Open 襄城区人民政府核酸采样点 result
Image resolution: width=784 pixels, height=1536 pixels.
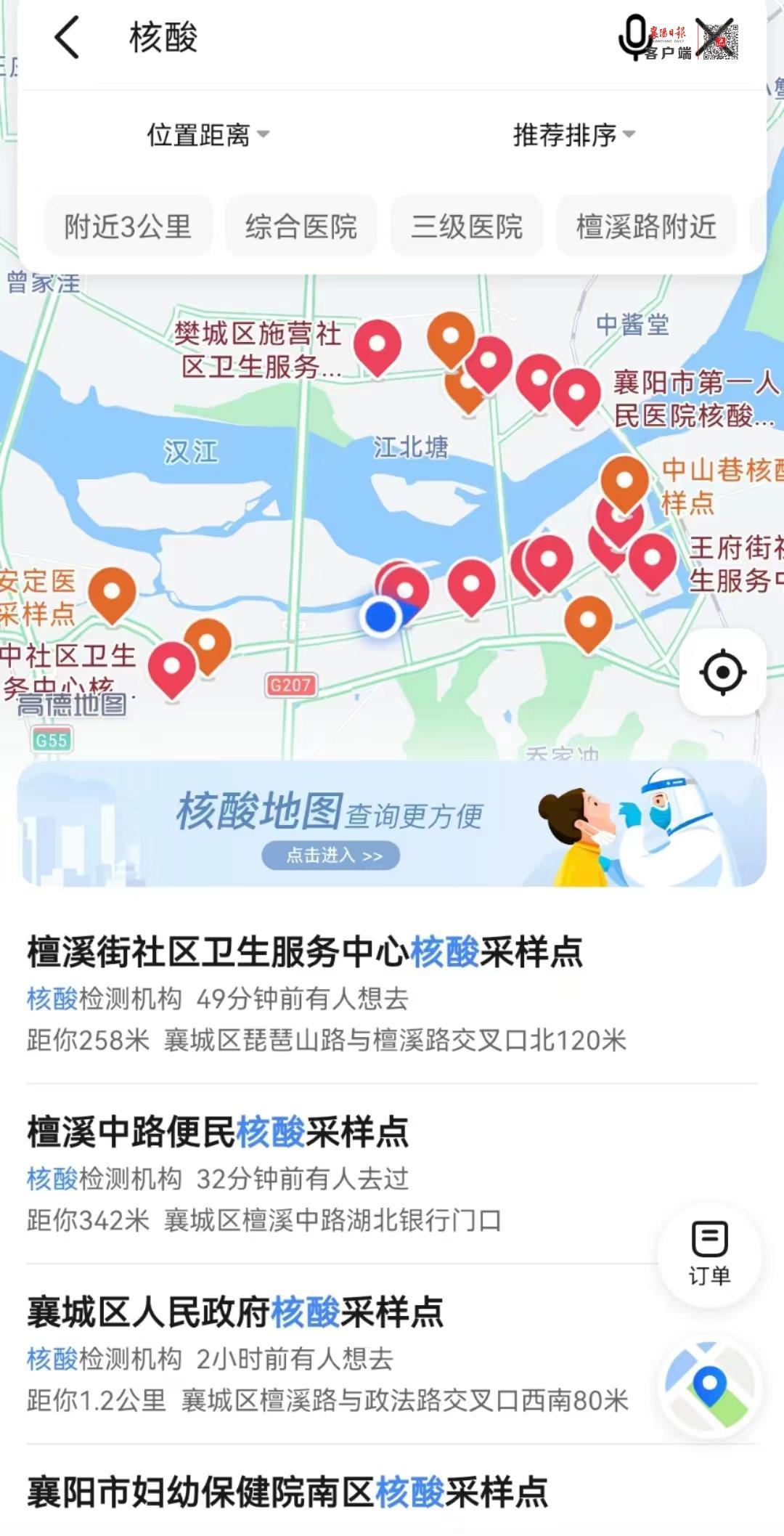[235, 1312]
